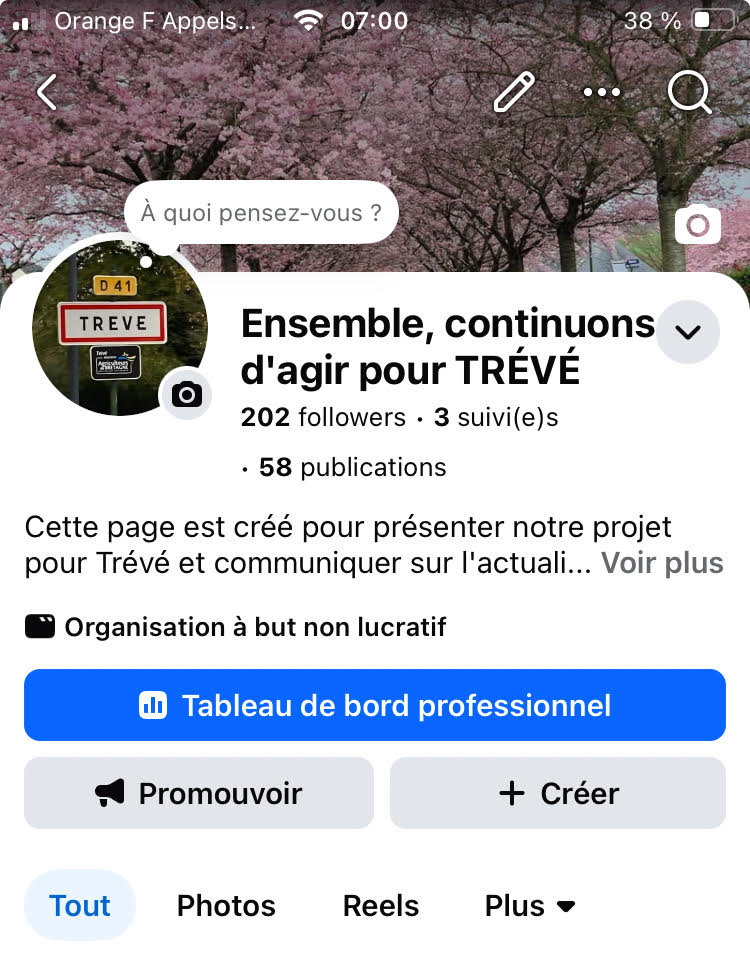Screen dimensions: 750x970
Task: Change the cover photo via camera icon
Action: point(697,224)
